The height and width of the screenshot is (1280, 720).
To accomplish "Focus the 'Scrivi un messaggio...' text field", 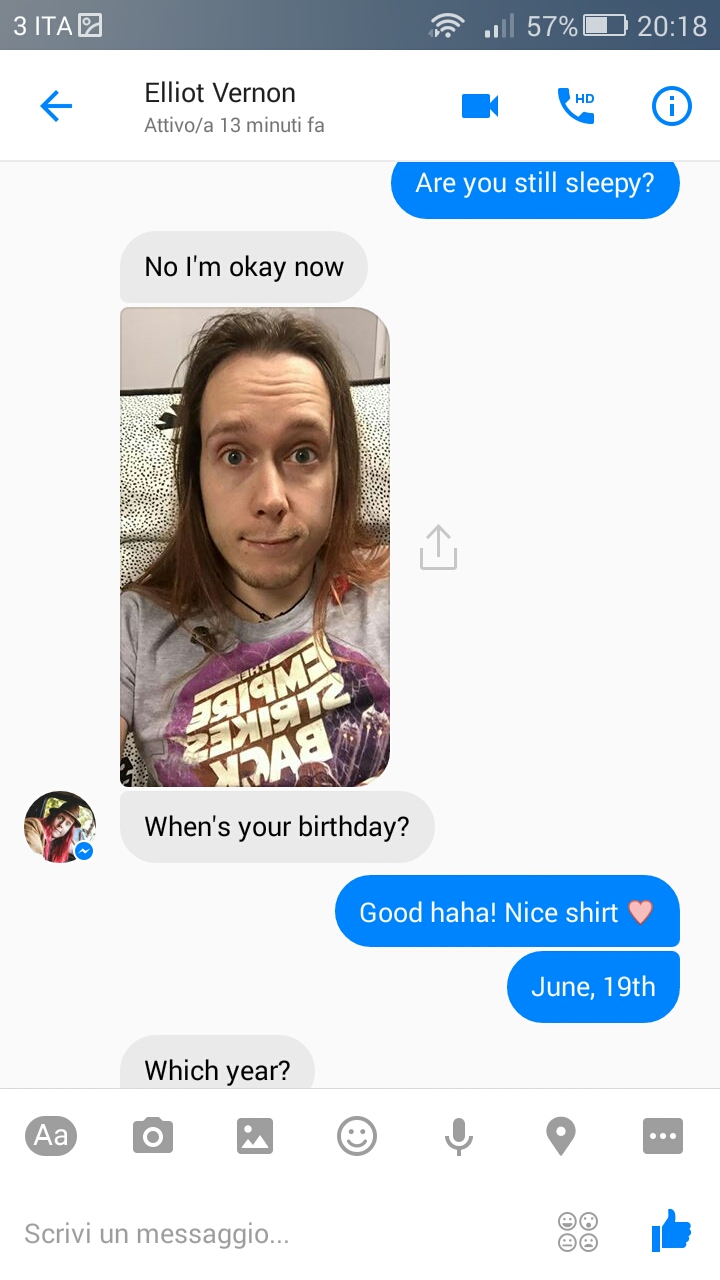I will pos(280,1234).
